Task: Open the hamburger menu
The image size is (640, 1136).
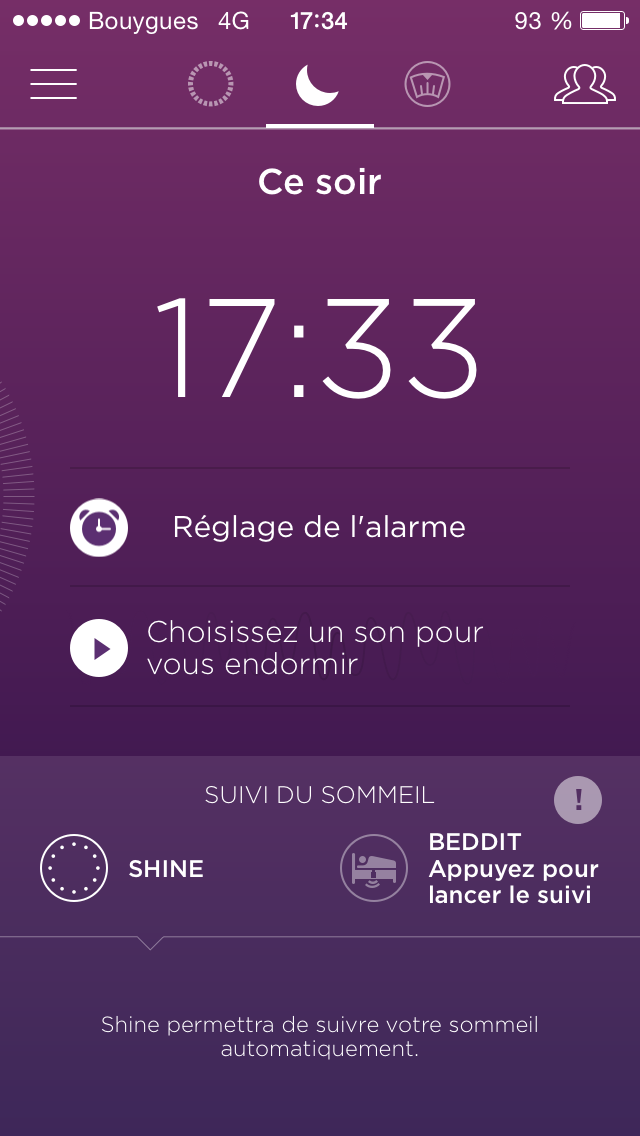Action: click(53, 84)
